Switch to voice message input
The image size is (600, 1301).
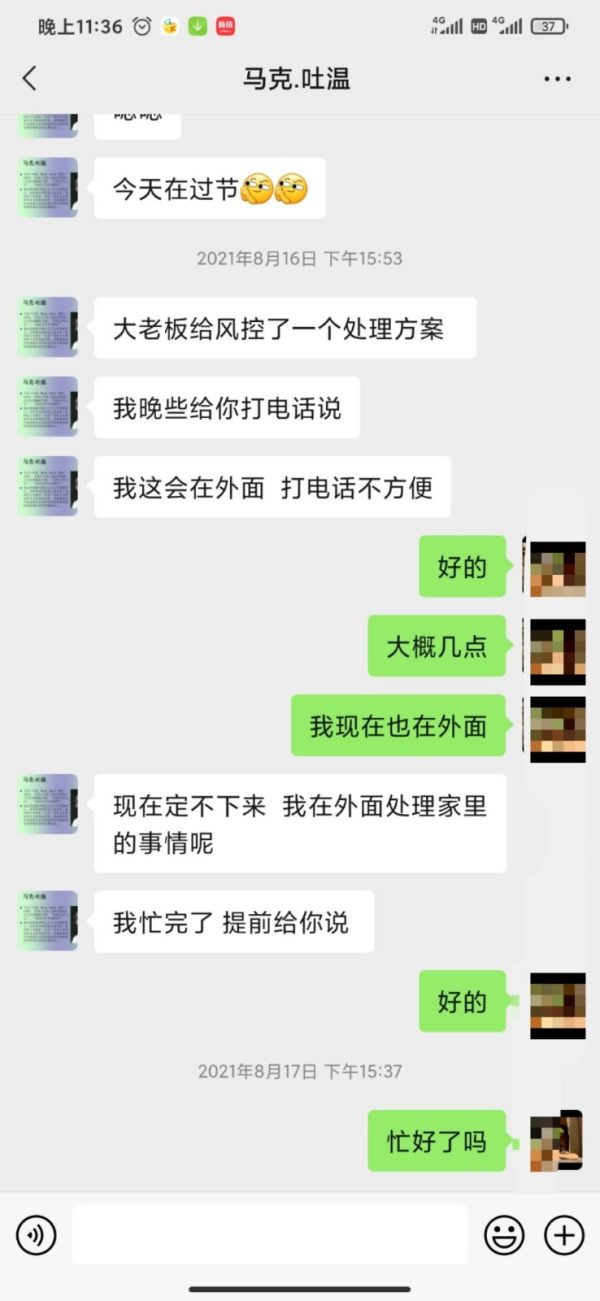[37, 1236]
